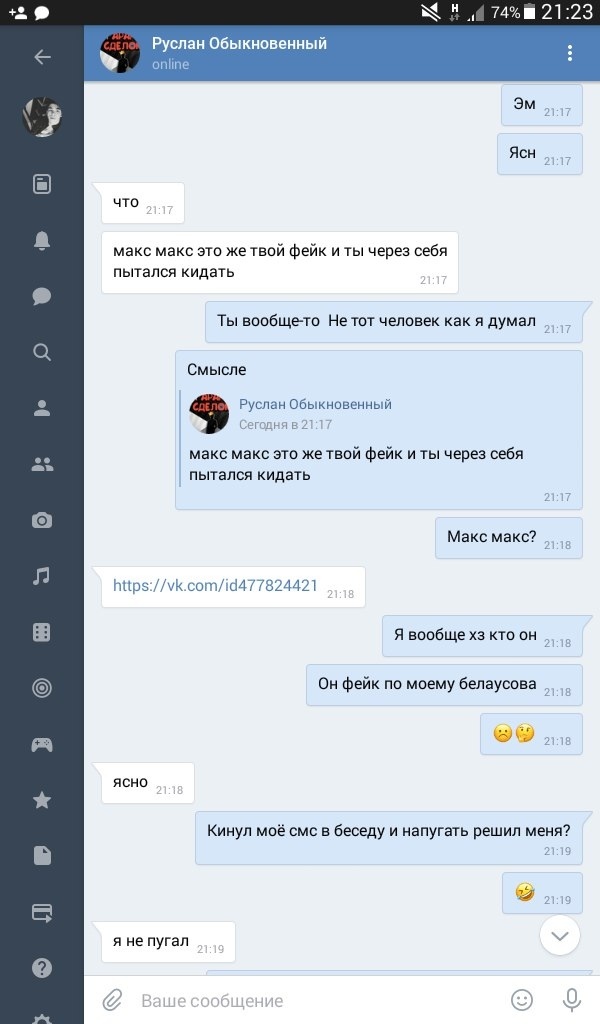Open the emoji picker

(522, 1000)
